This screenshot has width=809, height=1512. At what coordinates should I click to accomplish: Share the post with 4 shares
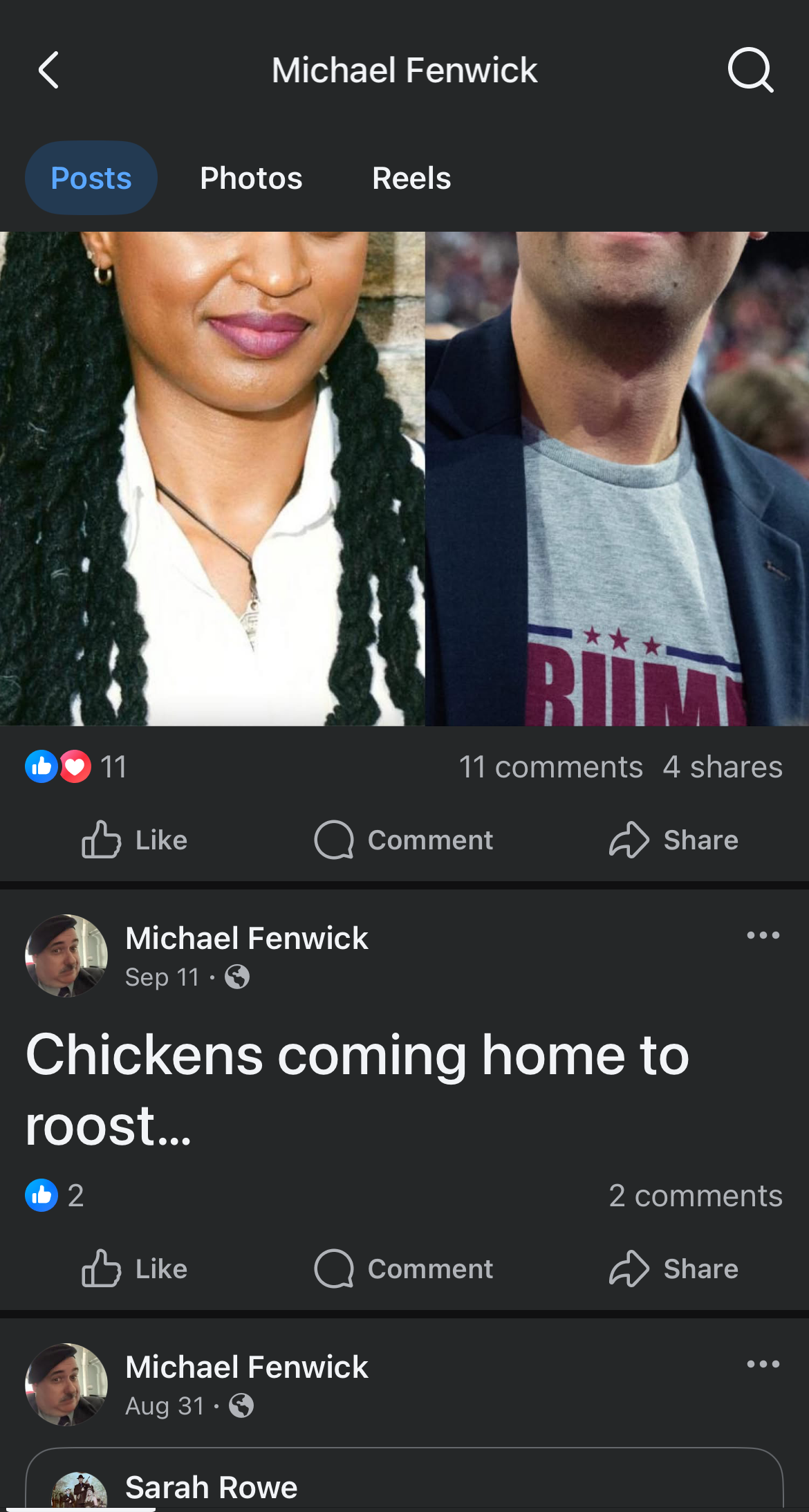click(673, 840)
